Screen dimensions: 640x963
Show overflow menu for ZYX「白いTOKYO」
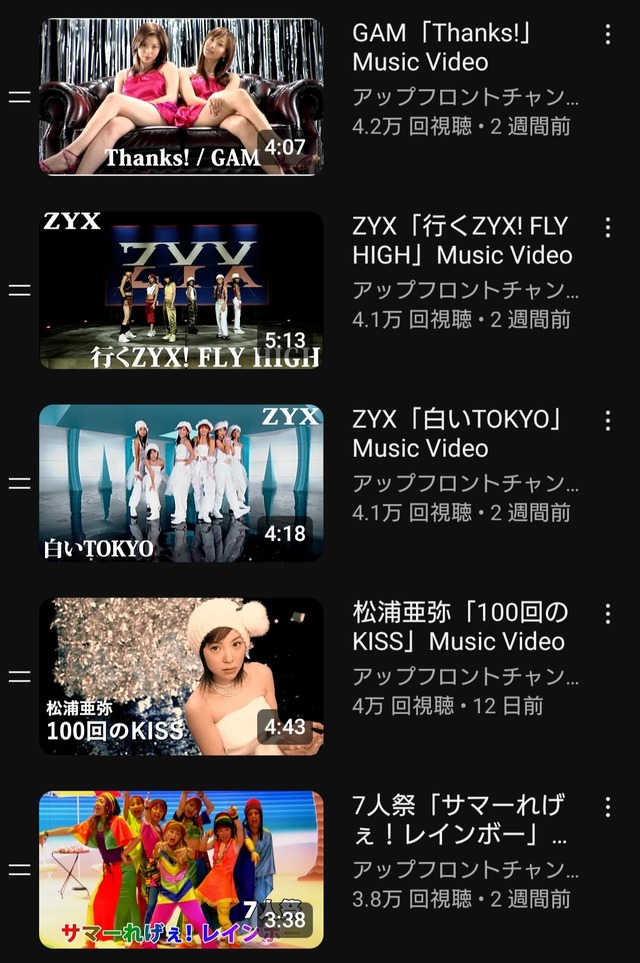(607, 421)
